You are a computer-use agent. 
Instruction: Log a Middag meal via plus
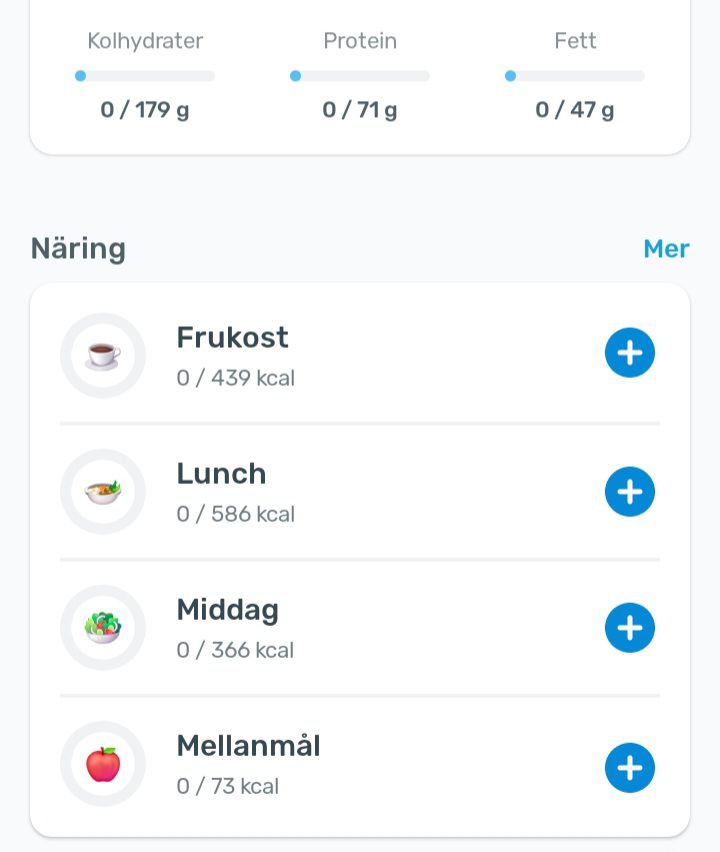[x=630, y=628]
